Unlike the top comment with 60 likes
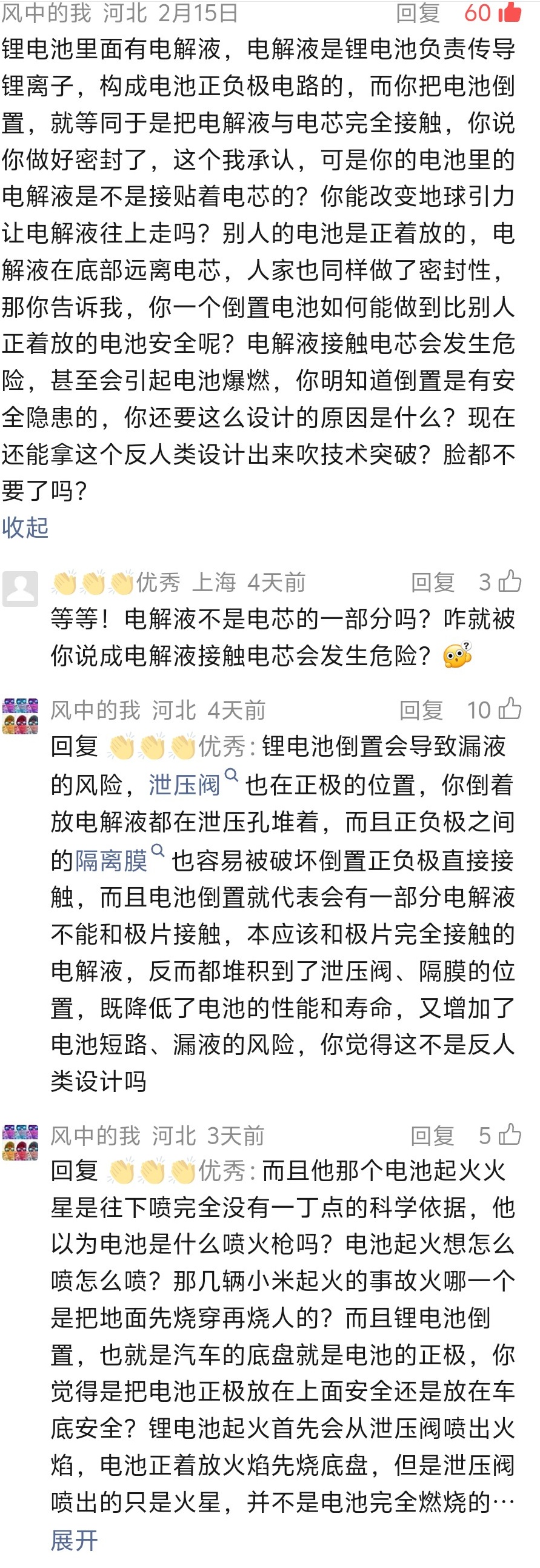Image resolution: width=540 pixels, height=1568 pixels. click(510, 12)
